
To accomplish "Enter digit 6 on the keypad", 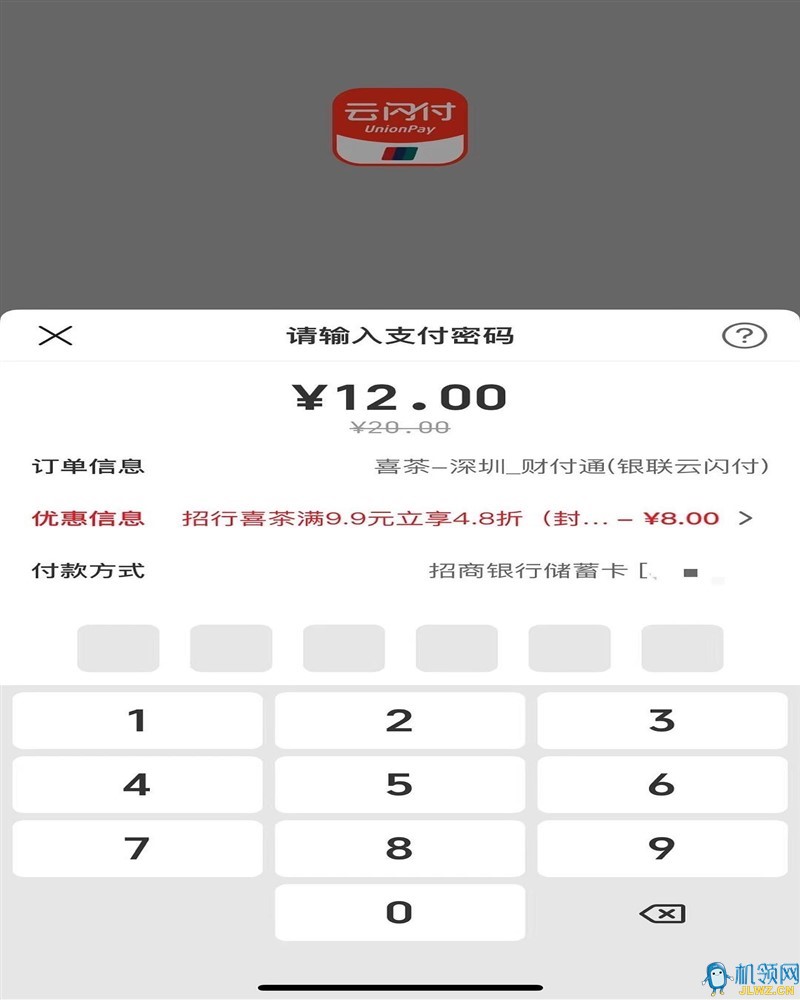I will [661, 784].
